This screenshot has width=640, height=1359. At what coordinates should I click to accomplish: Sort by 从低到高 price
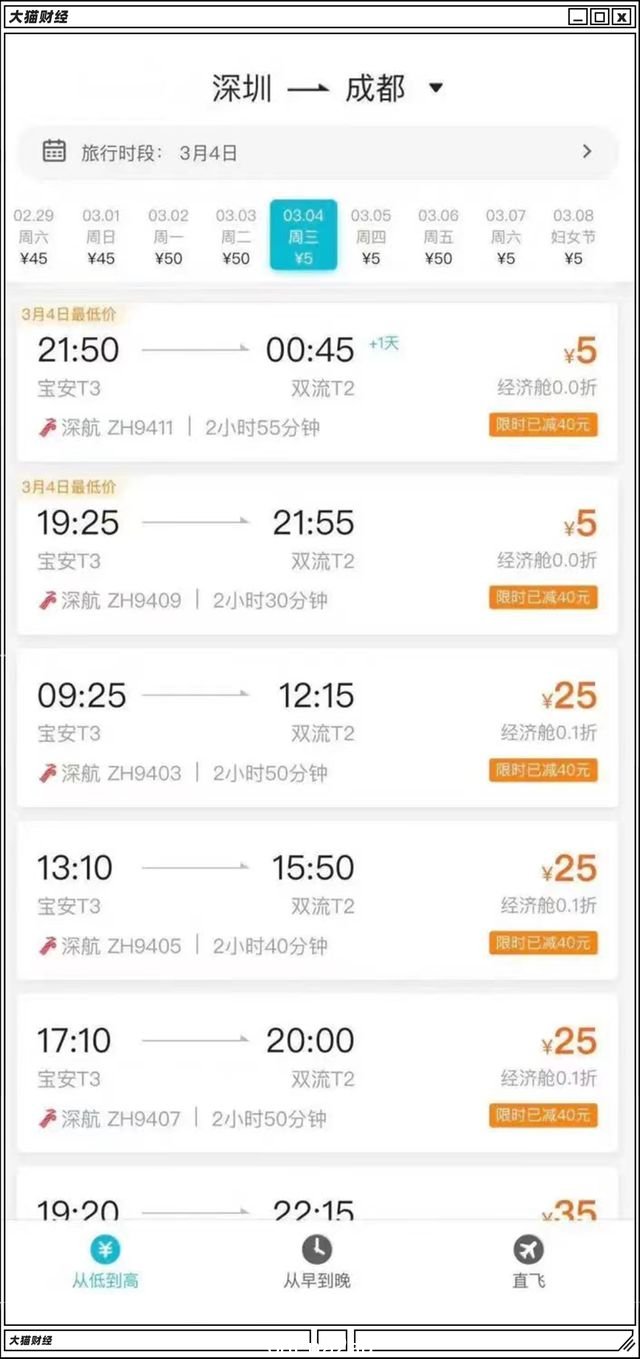point(105,1261)
